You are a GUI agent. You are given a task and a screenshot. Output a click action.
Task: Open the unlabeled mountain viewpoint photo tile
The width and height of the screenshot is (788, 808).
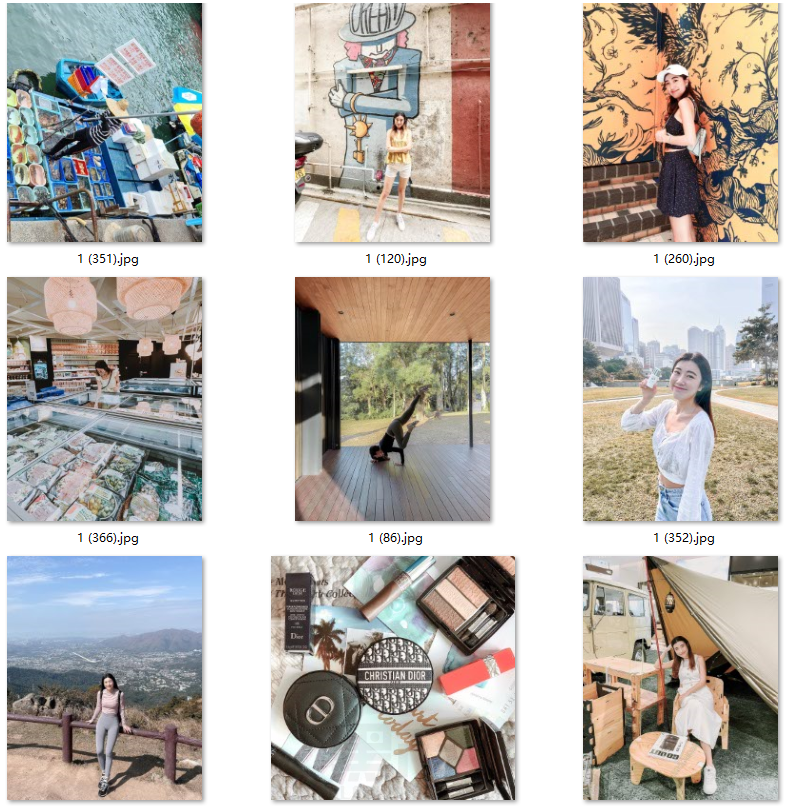(105, 677)
